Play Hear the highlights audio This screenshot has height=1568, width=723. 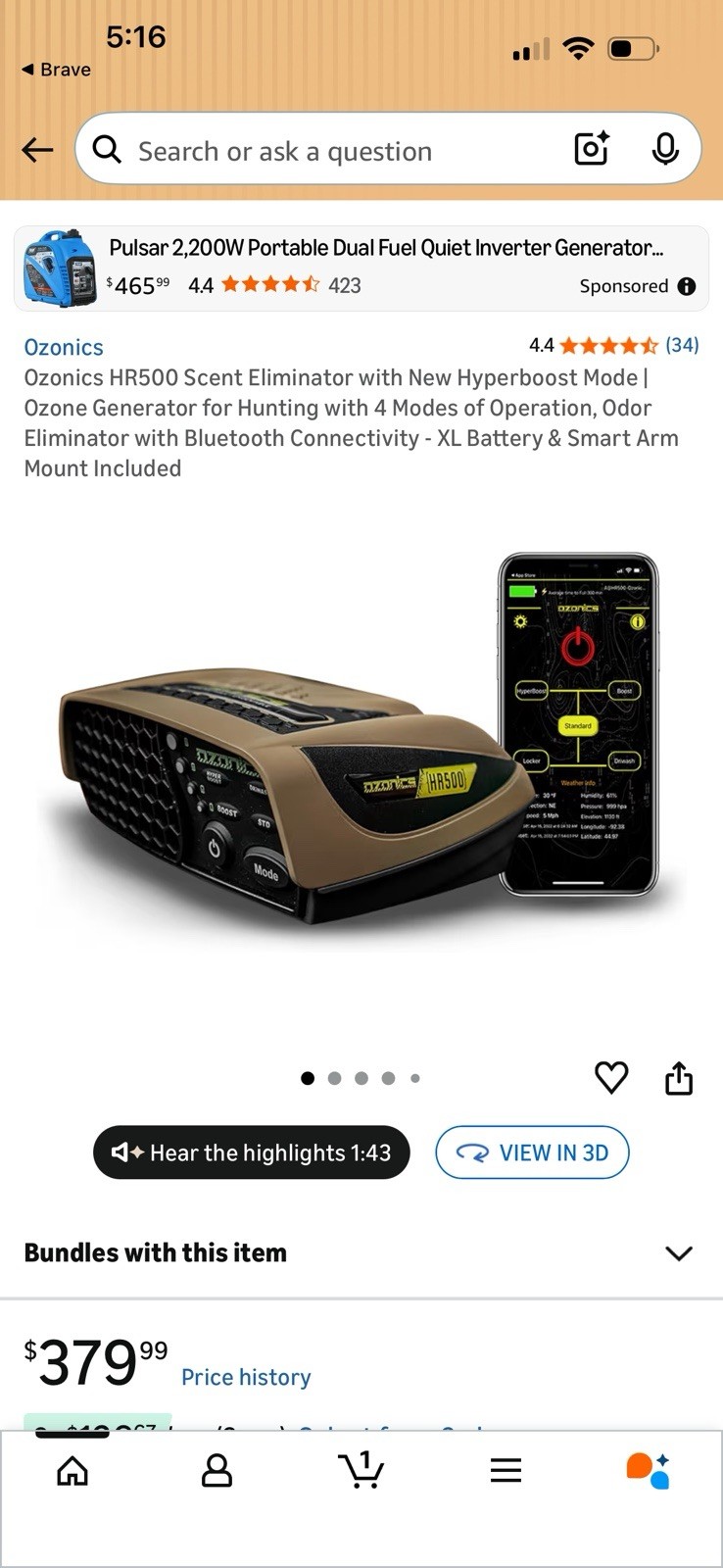pos(251,1152)
